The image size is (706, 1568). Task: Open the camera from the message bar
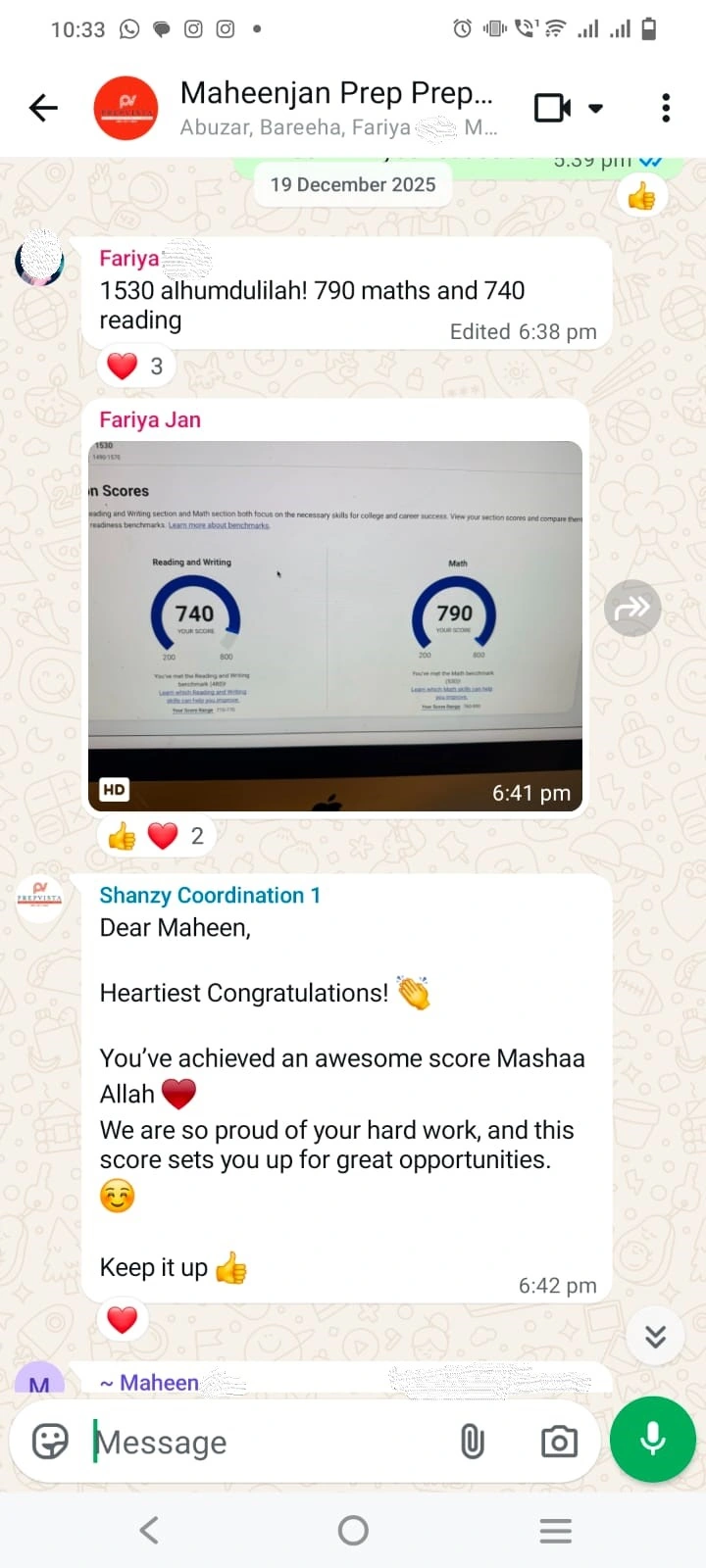[559, 1442]
